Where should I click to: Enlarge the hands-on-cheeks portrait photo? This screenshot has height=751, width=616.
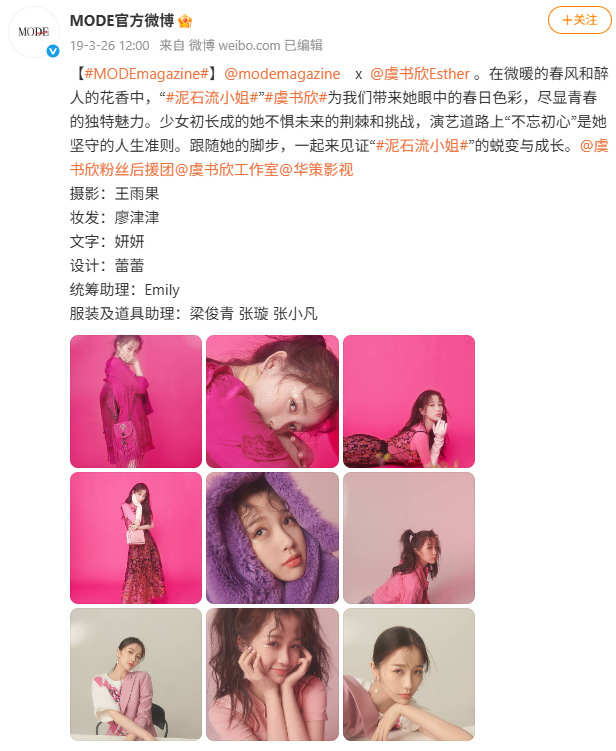pyautogui.click(x=272, y=674)
